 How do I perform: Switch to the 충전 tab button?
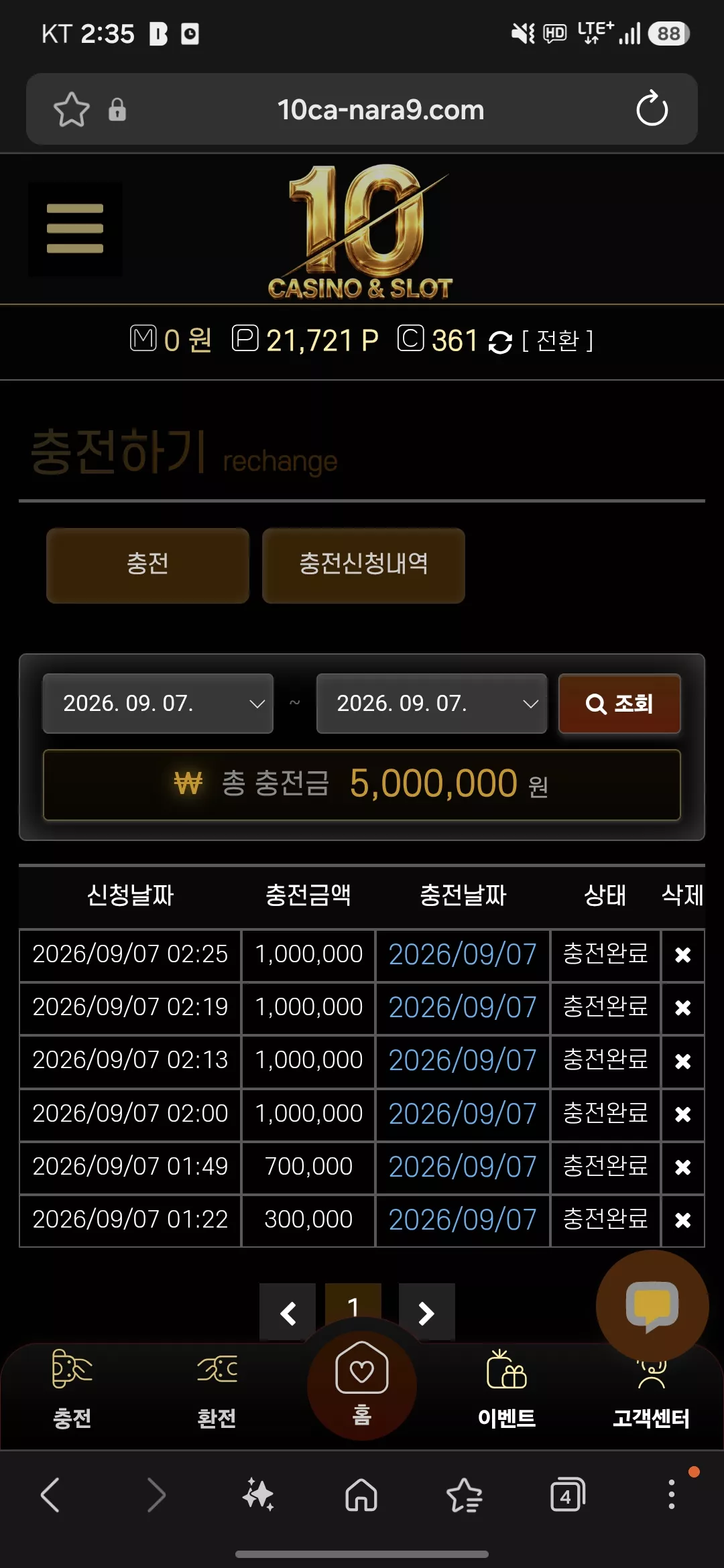click(147, 565)
